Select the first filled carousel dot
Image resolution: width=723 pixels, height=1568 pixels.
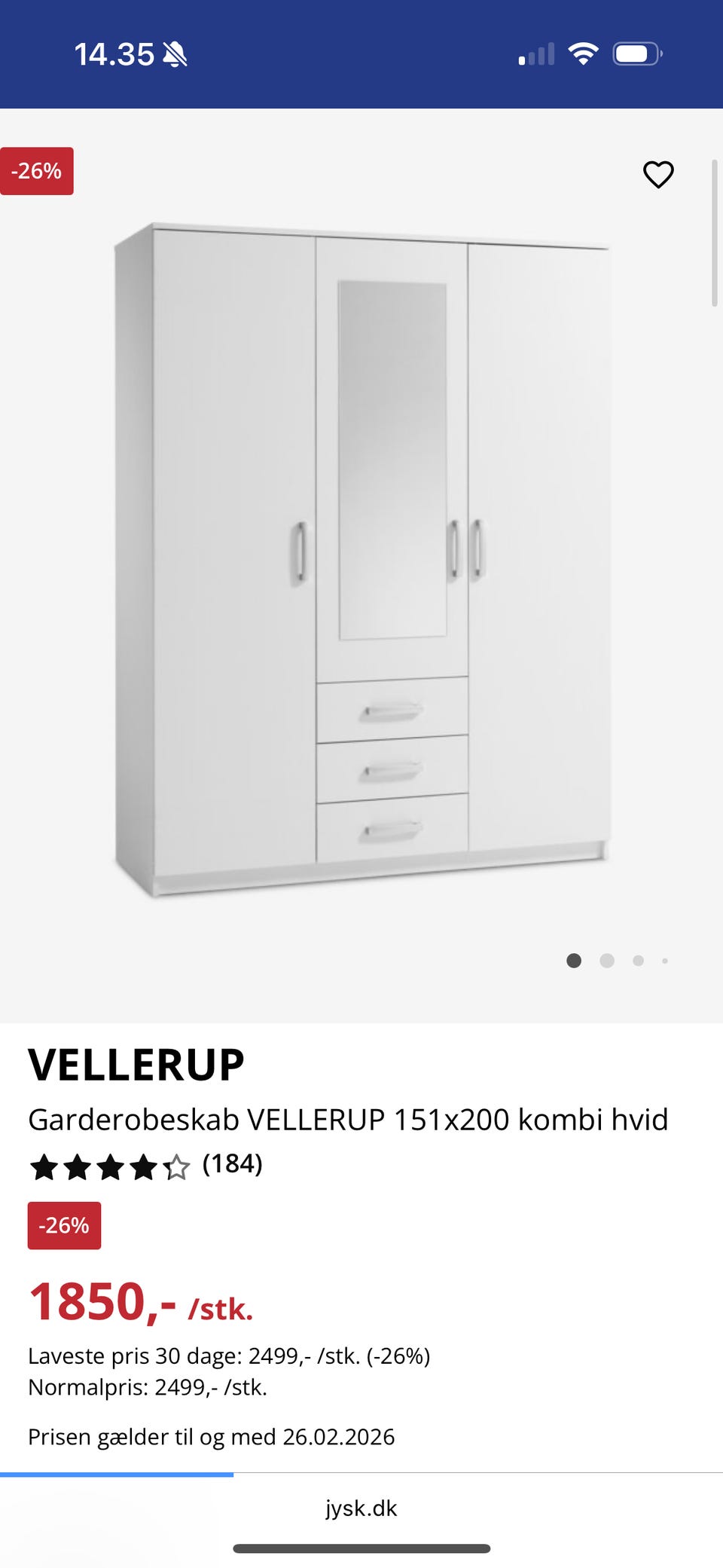point(575,961)
